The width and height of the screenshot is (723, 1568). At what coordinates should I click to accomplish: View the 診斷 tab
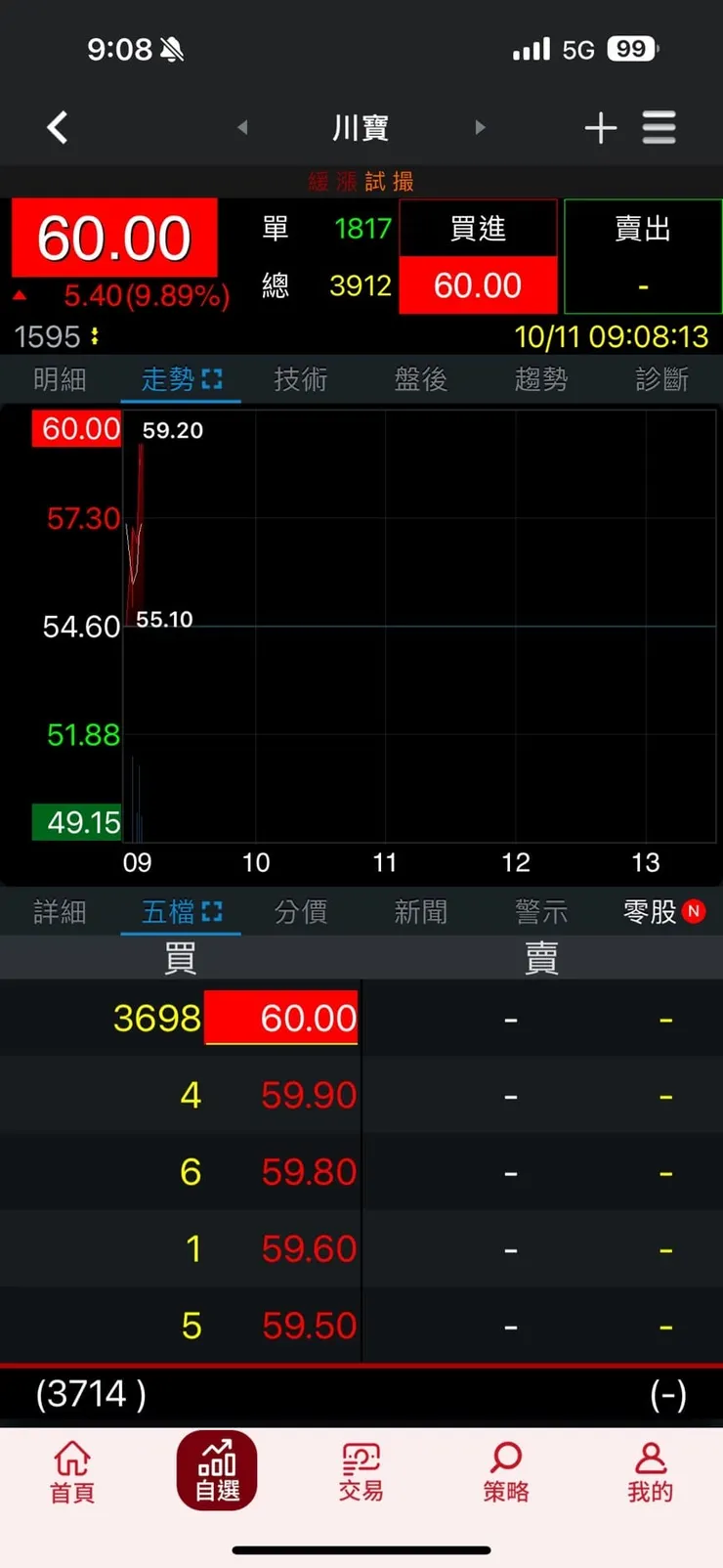[661, 379]
